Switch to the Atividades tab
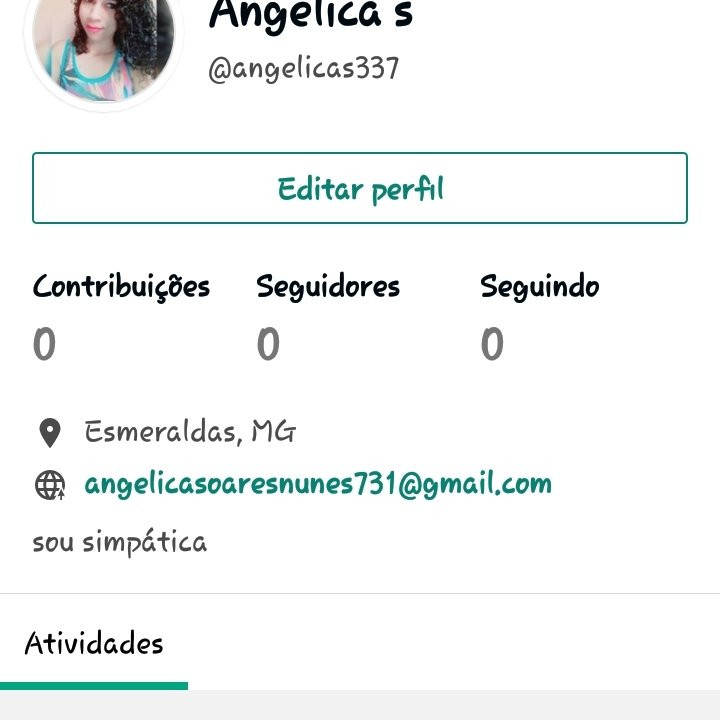 click(94, 643)
